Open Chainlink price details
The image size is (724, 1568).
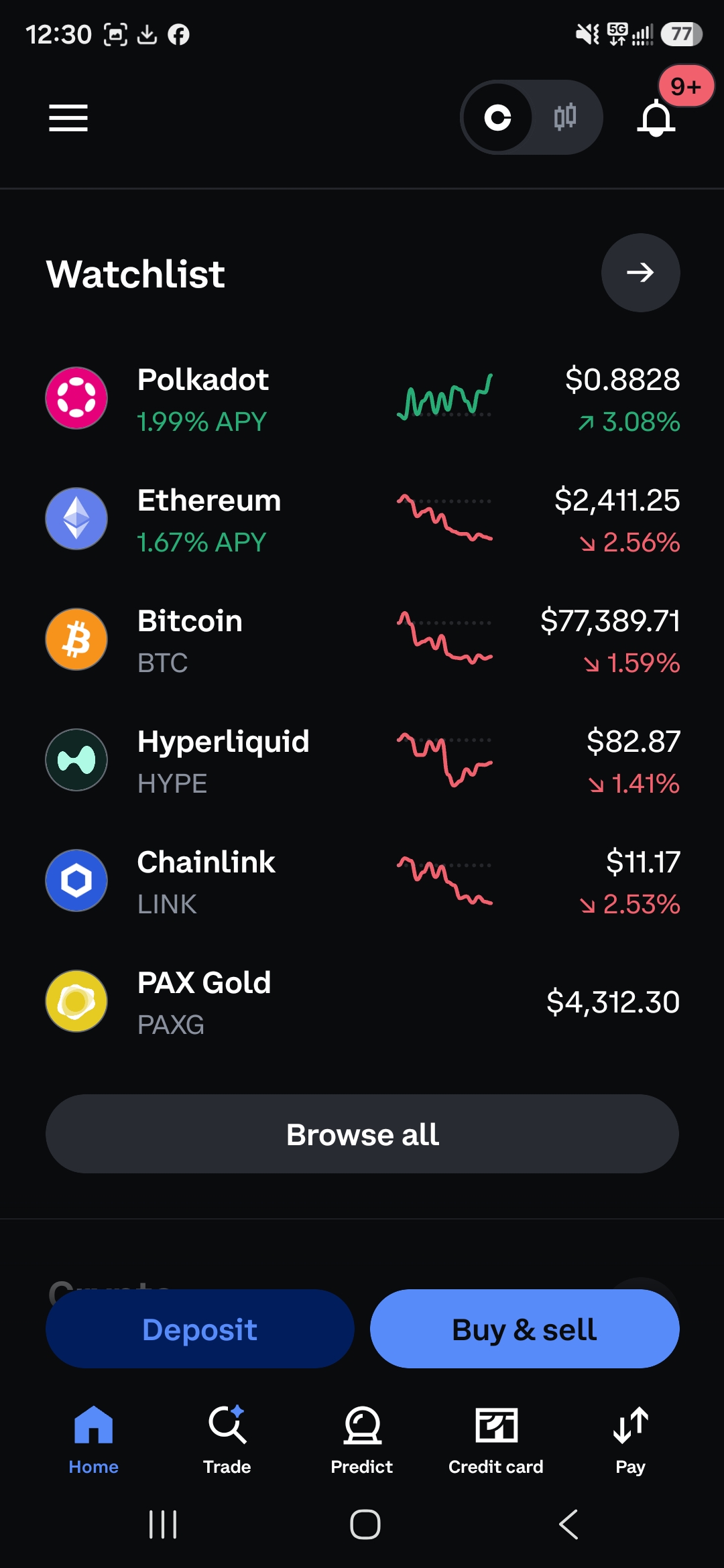coord(362,881)
